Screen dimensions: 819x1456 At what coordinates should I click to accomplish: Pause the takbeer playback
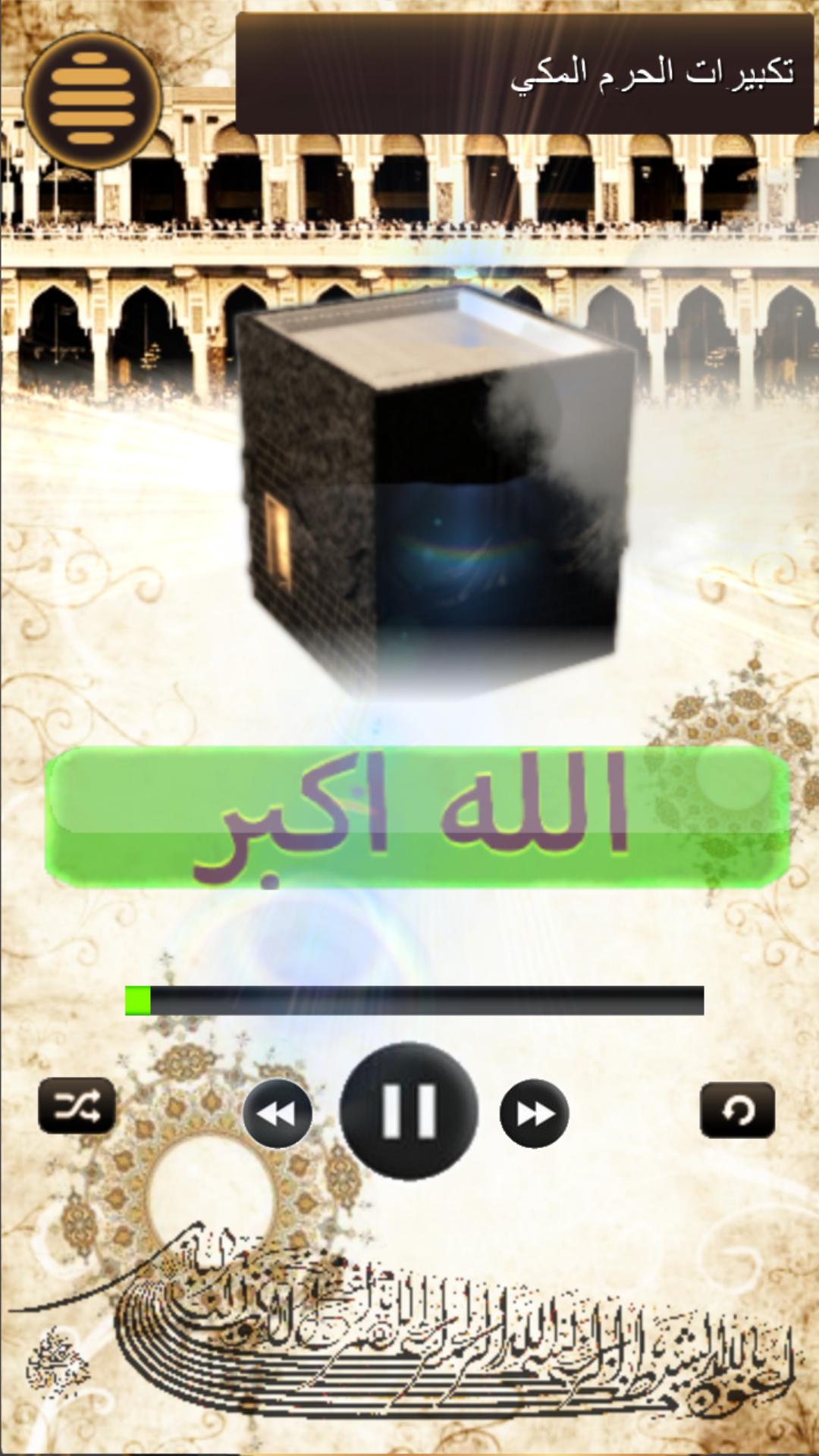click(409, 1111)
